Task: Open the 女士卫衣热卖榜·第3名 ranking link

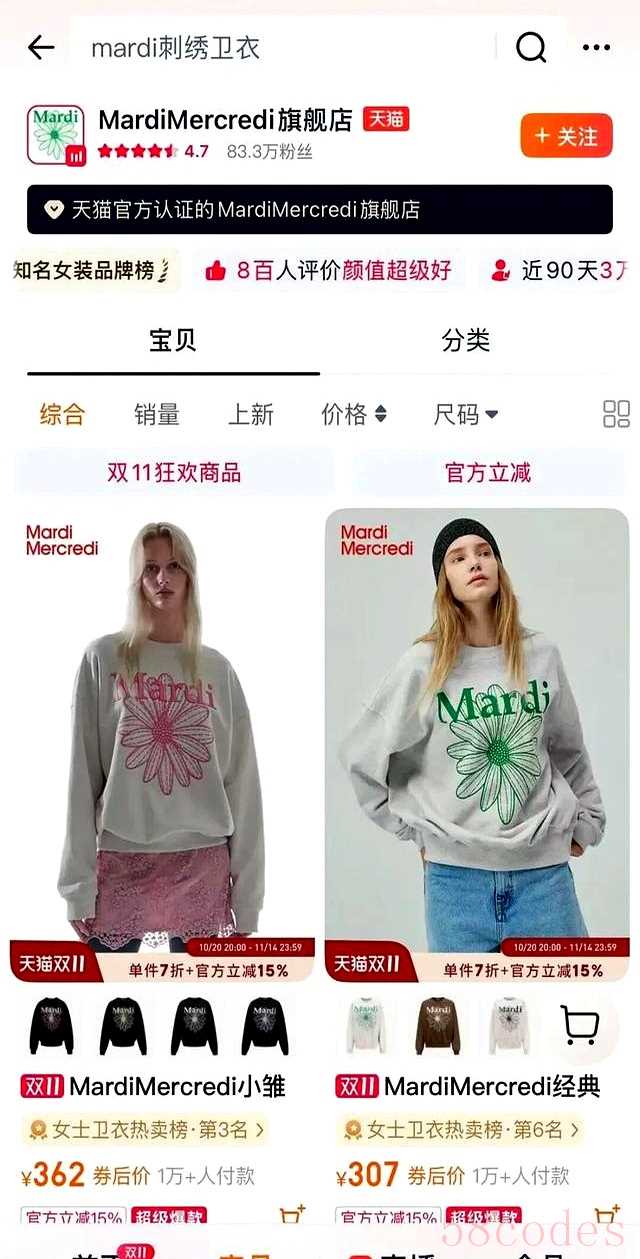Action: 147,1130
